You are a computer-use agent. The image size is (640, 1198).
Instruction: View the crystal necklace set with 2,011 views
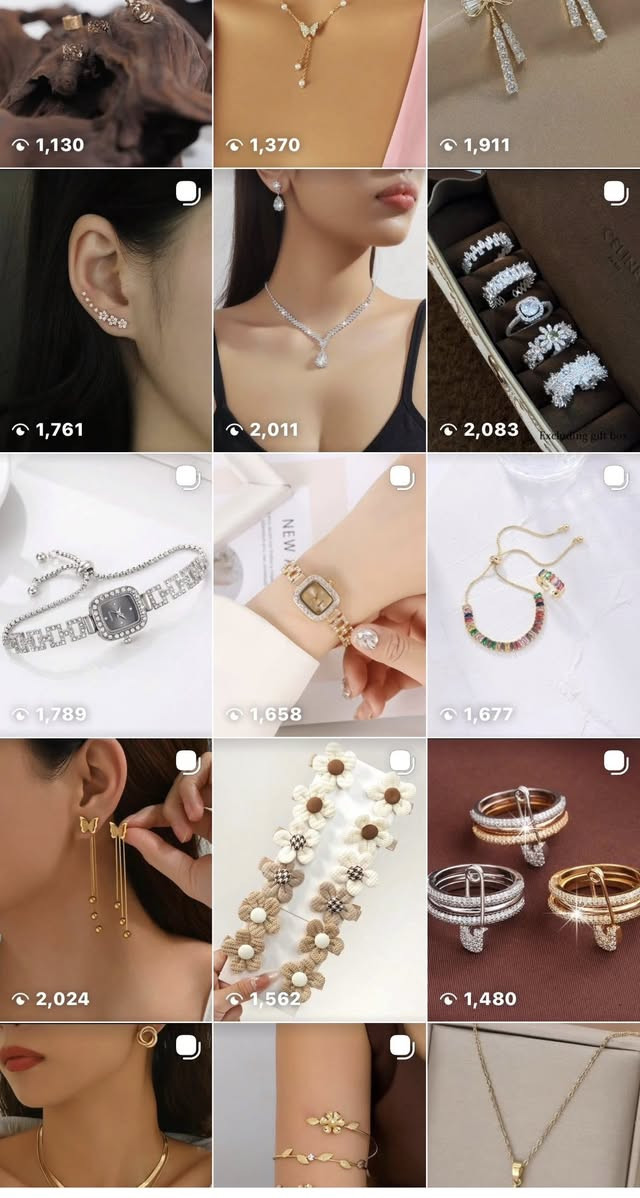(319, 310)
